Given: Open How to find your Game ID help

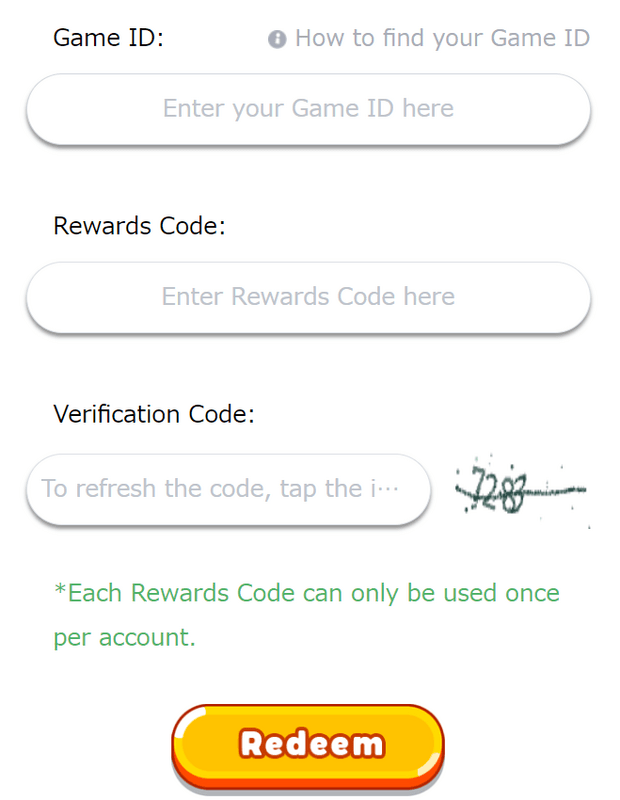Looking at the screenshot, I should (x=430, y=39).
